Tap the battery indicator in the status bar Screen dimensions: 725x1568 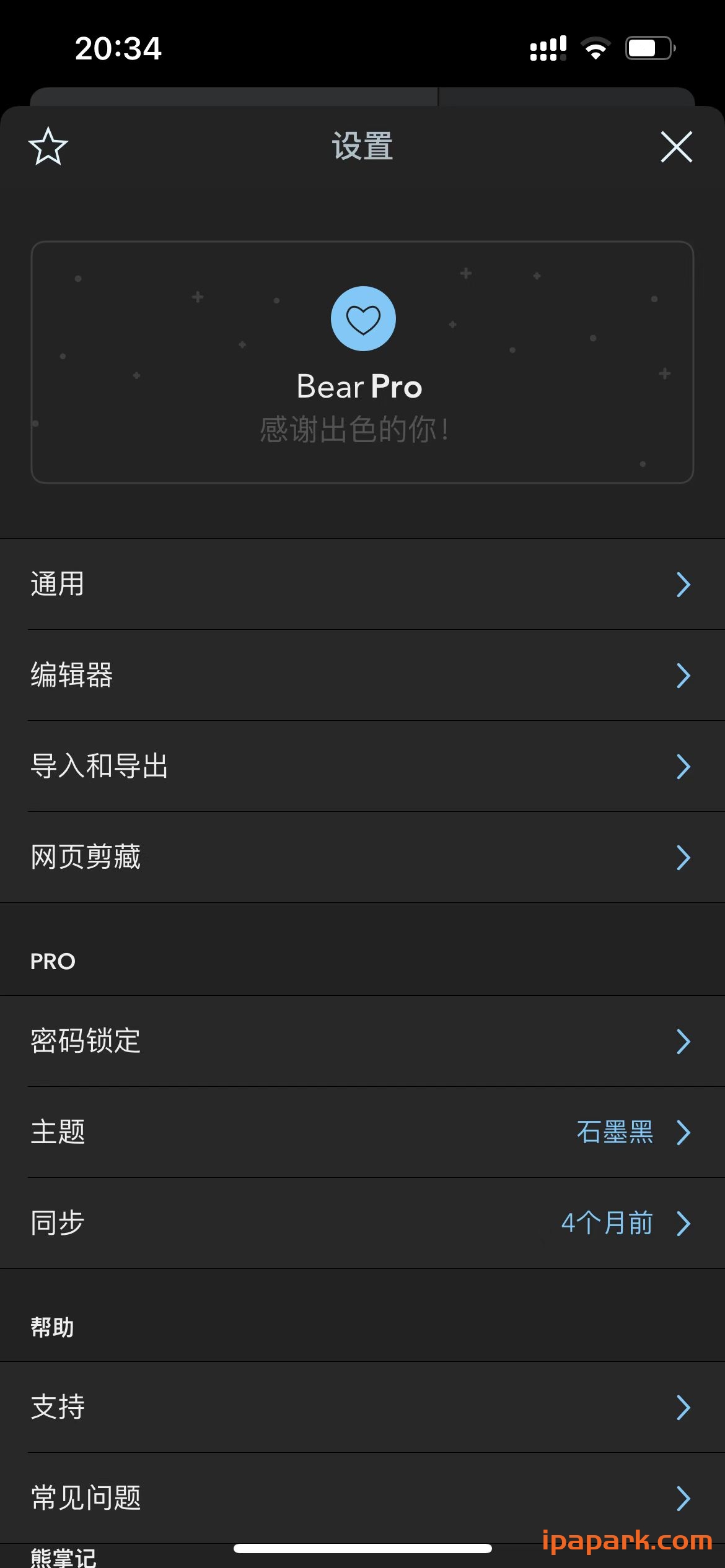click(648, 47)
